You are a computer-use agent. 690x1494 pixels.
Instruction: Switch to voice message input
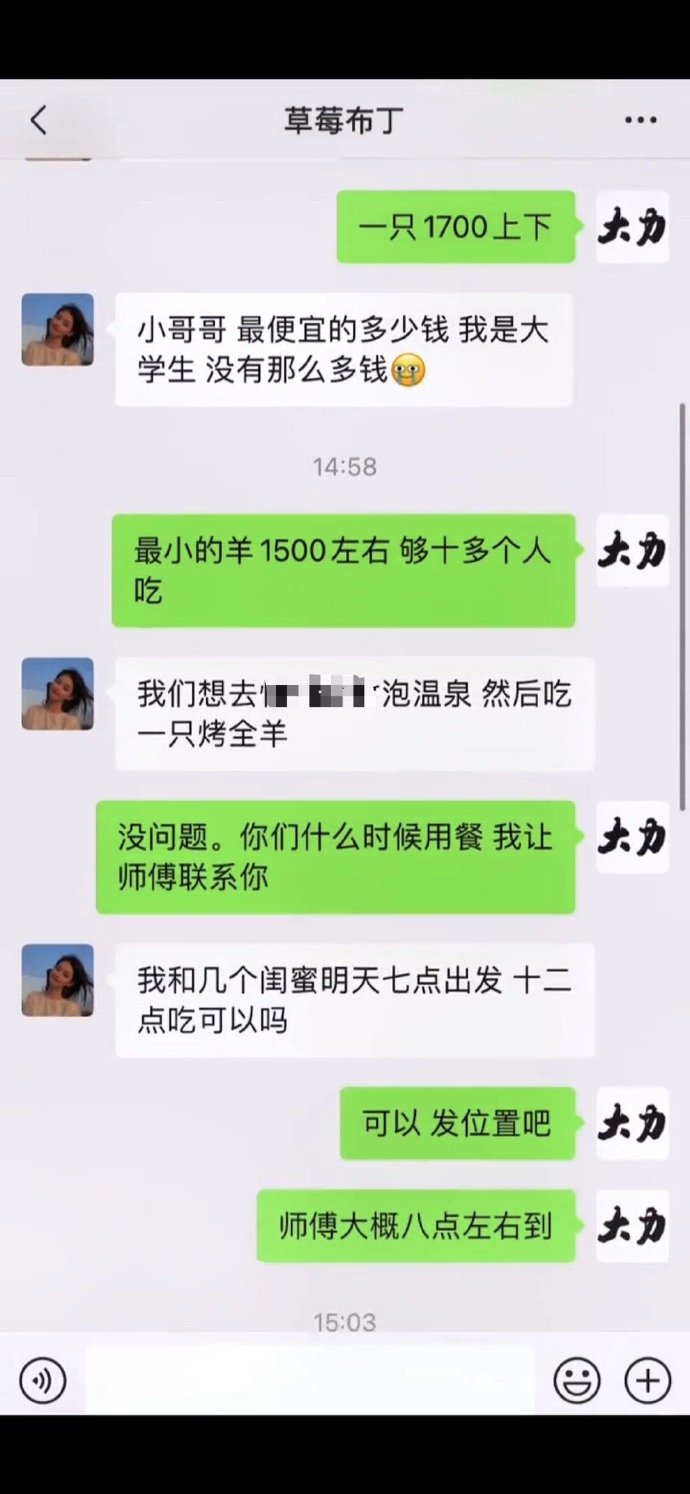tap(43, 1381)
